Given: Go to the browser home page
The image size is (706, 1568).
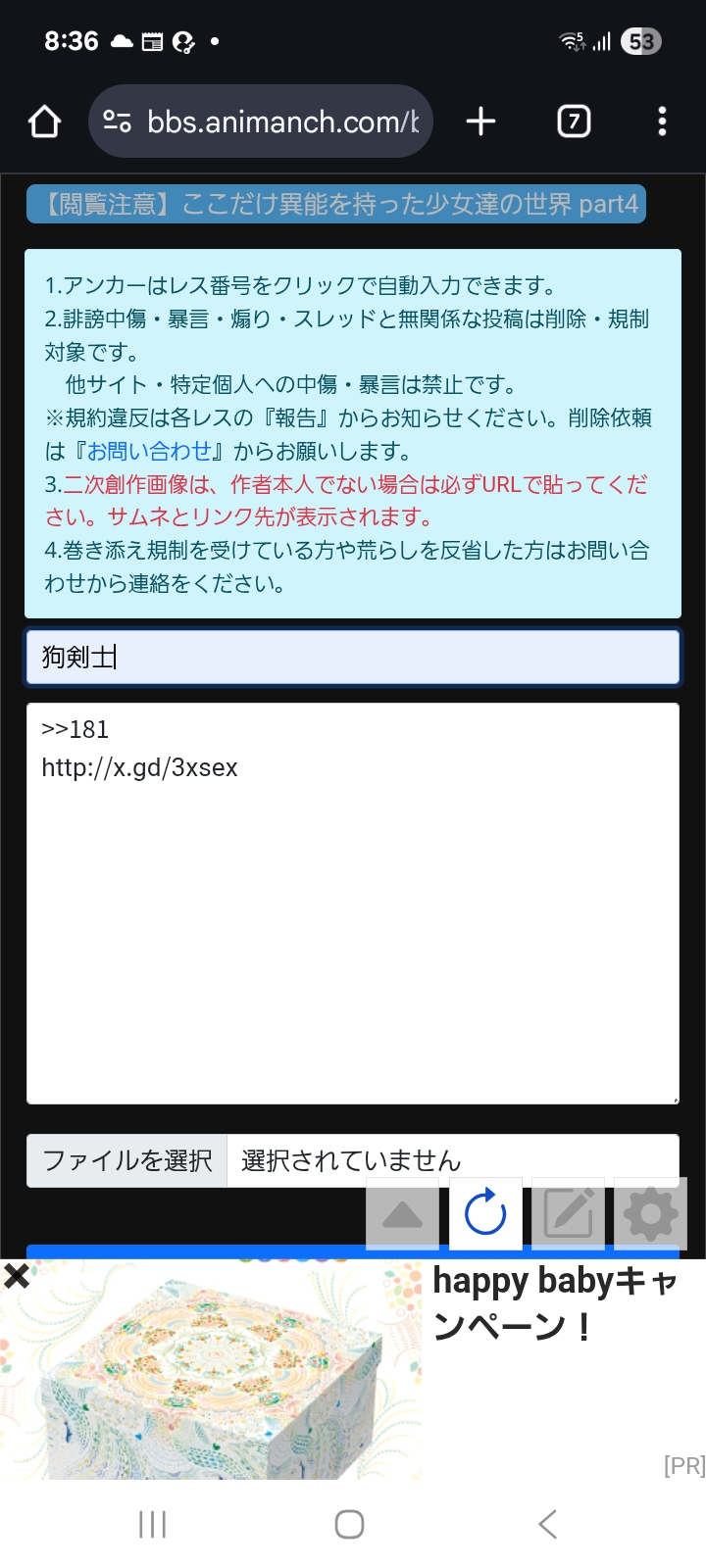Looking at the screenshot, I should tap(45, 122).
